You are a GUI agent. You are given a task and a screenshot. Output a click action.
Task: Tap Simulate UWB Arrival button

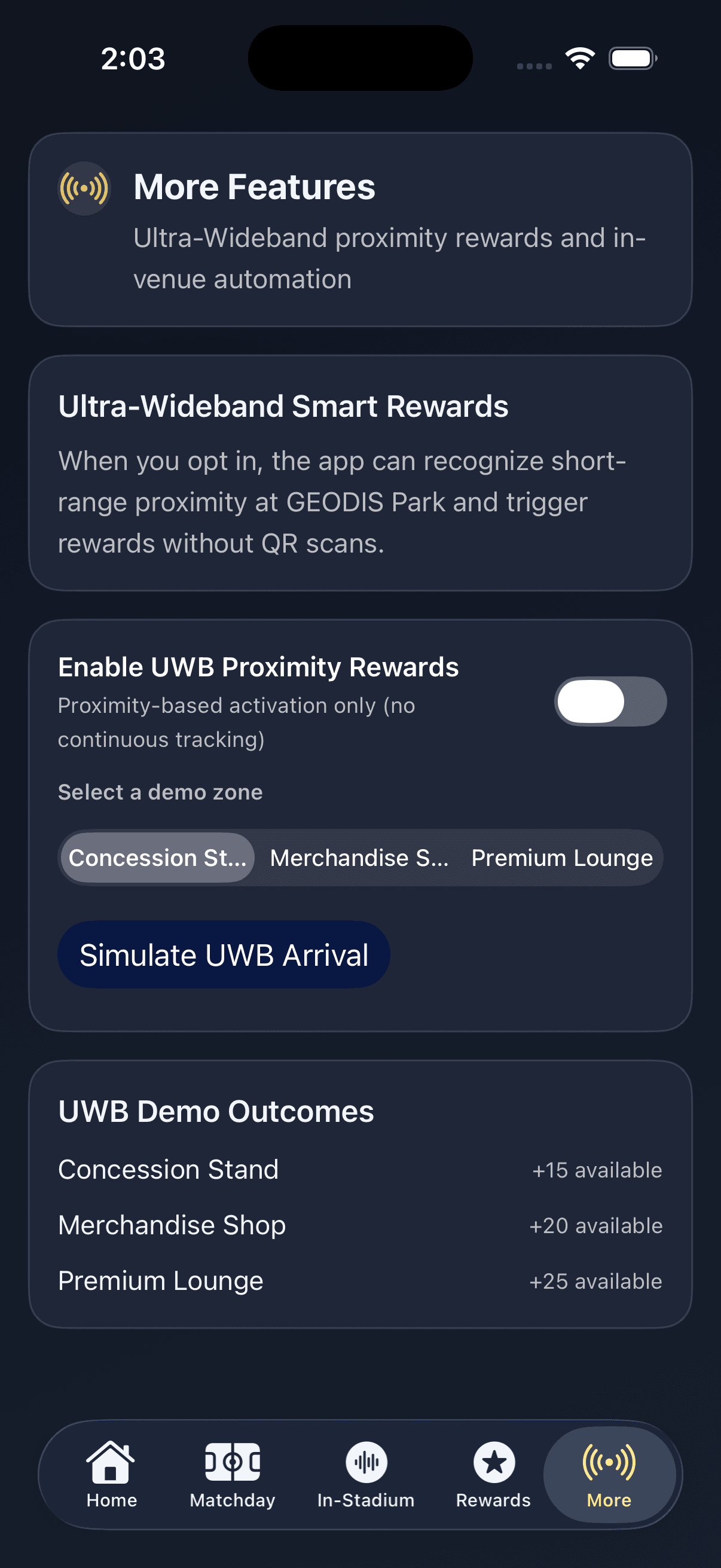[x=224, y=954]
